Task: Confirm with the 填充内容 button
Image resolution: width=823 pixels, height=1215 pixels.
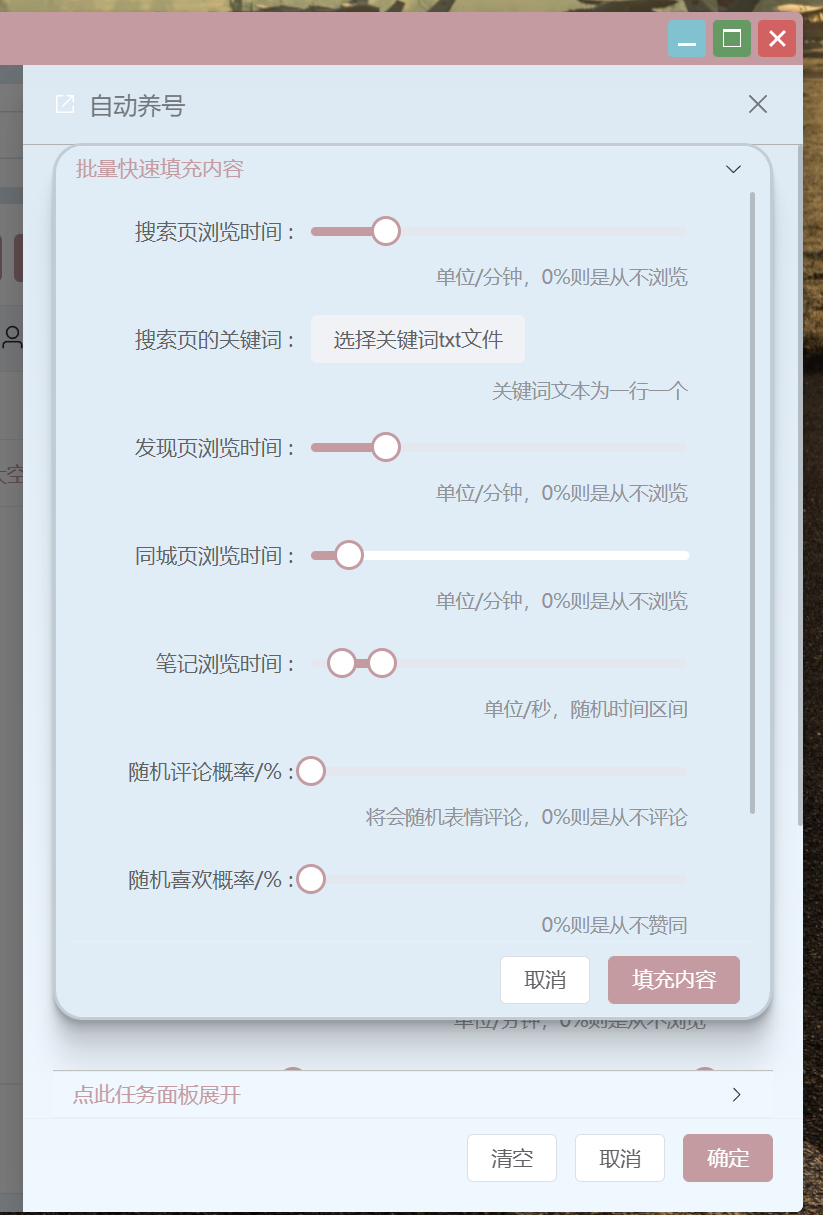Action: tap(673, 980)
